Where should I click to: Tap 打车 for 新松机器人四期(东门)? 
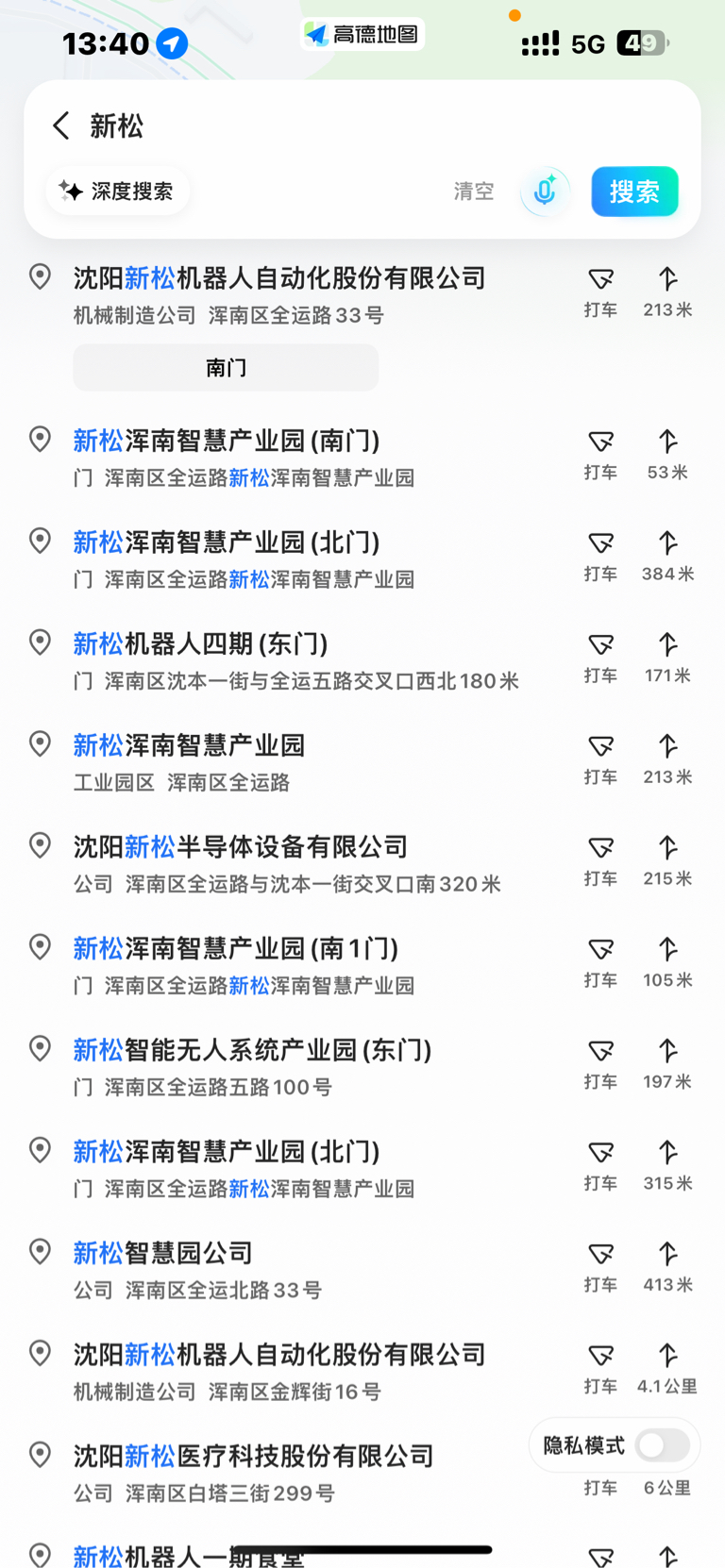pos(600,659)
